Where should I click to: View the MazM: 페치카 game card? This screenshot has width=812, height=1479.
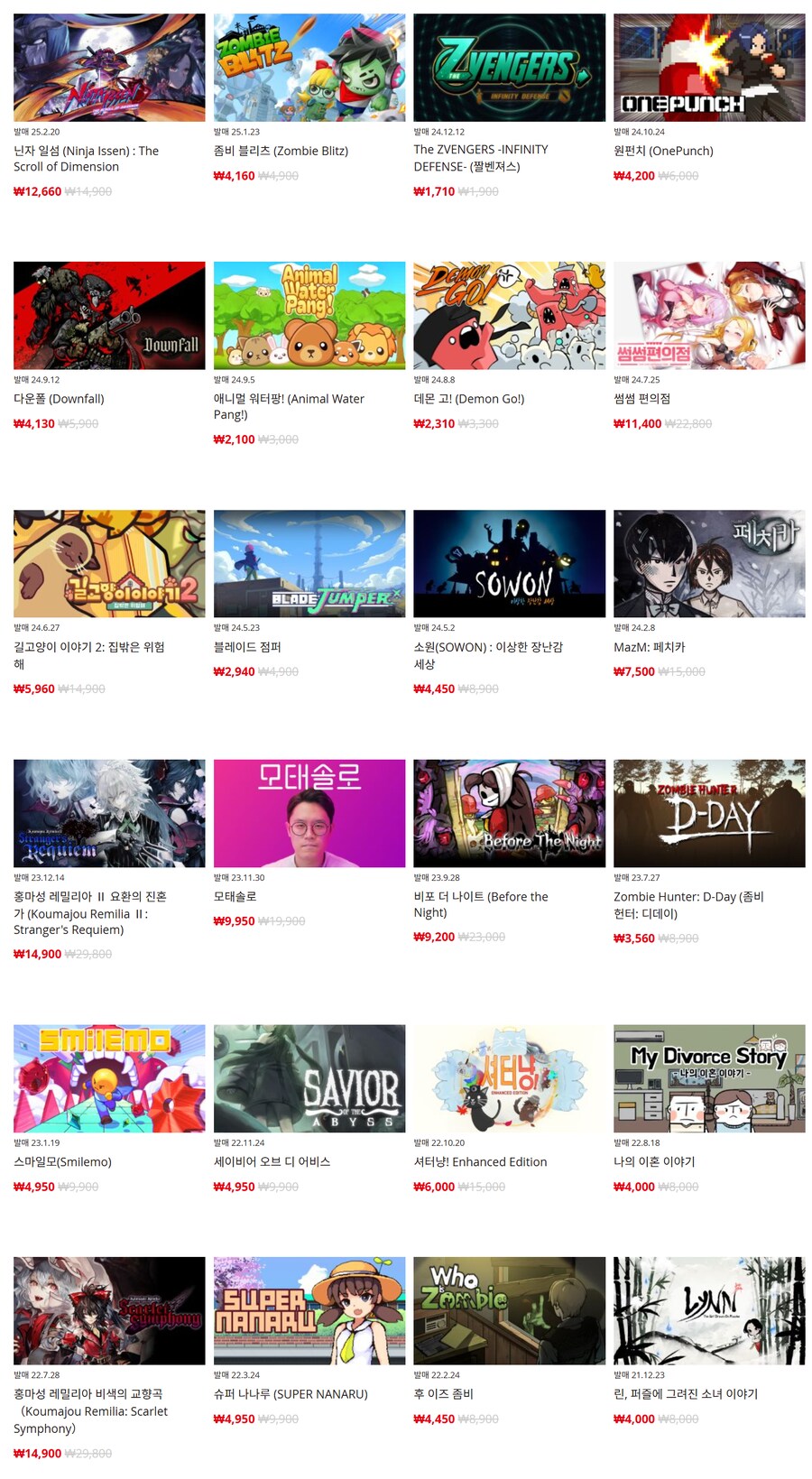click(x=709, y=564)
